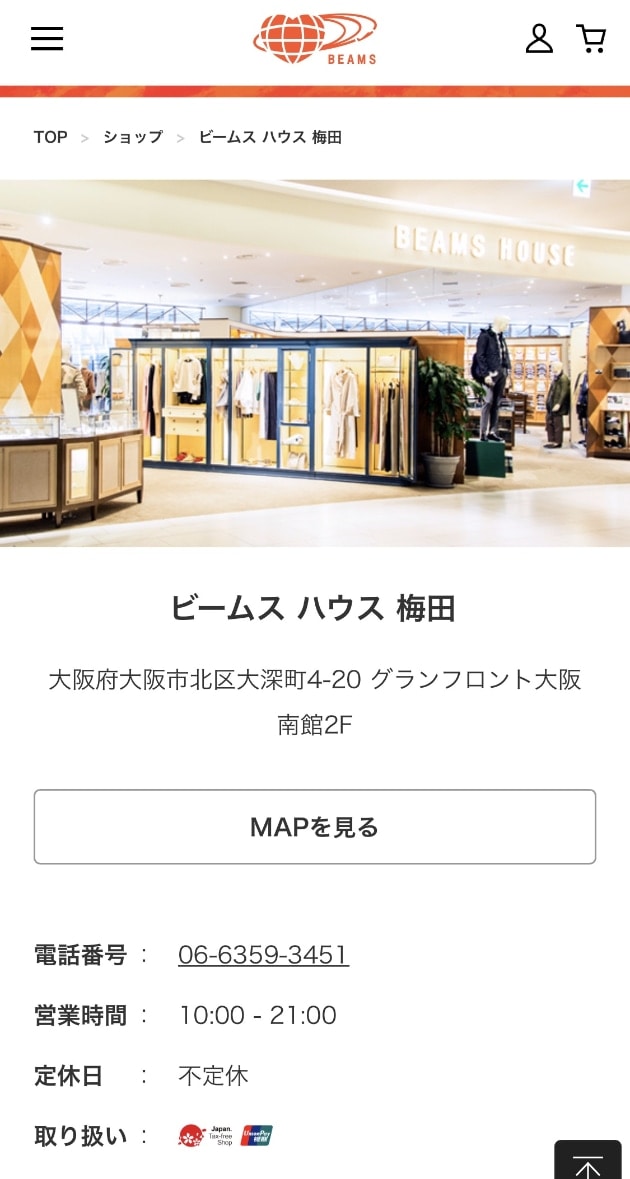Open the ショップ breadcrumb link

pyautogui.click(x=132, y=137)
